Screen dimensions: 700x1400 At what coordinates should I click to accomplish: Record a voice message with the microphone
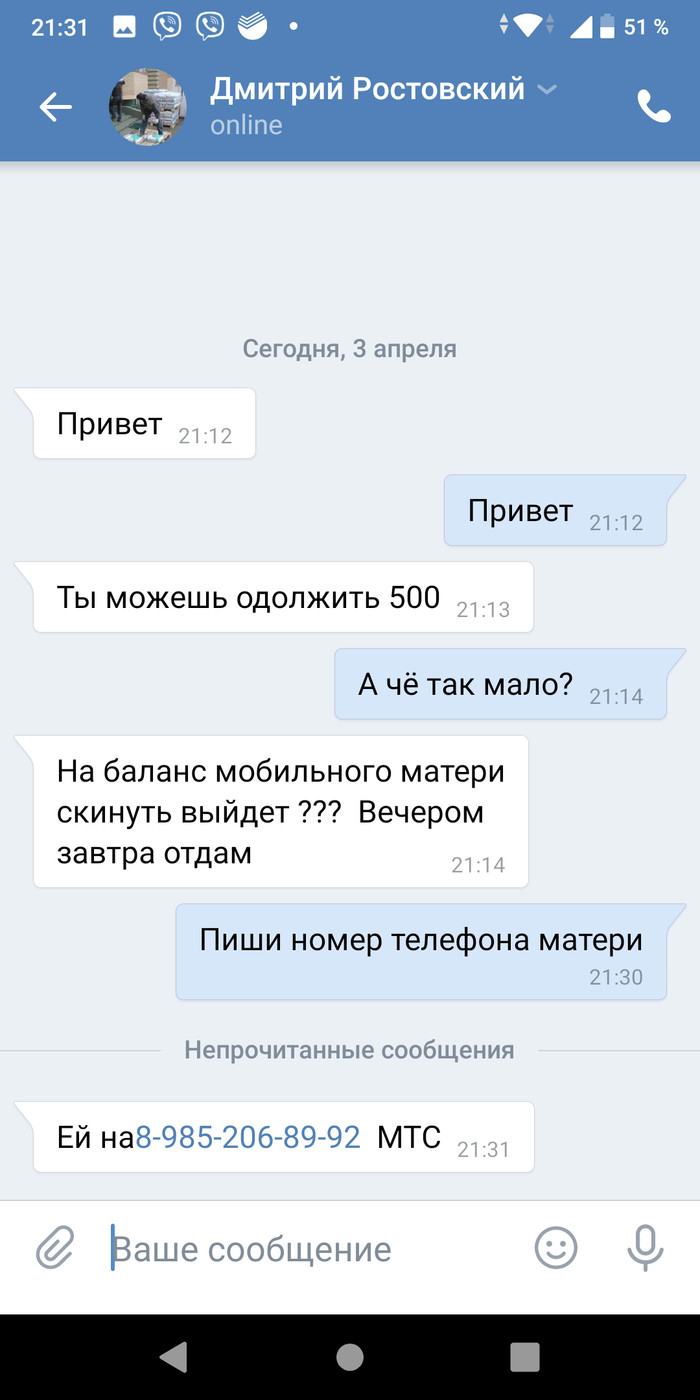click(645, 1247)
